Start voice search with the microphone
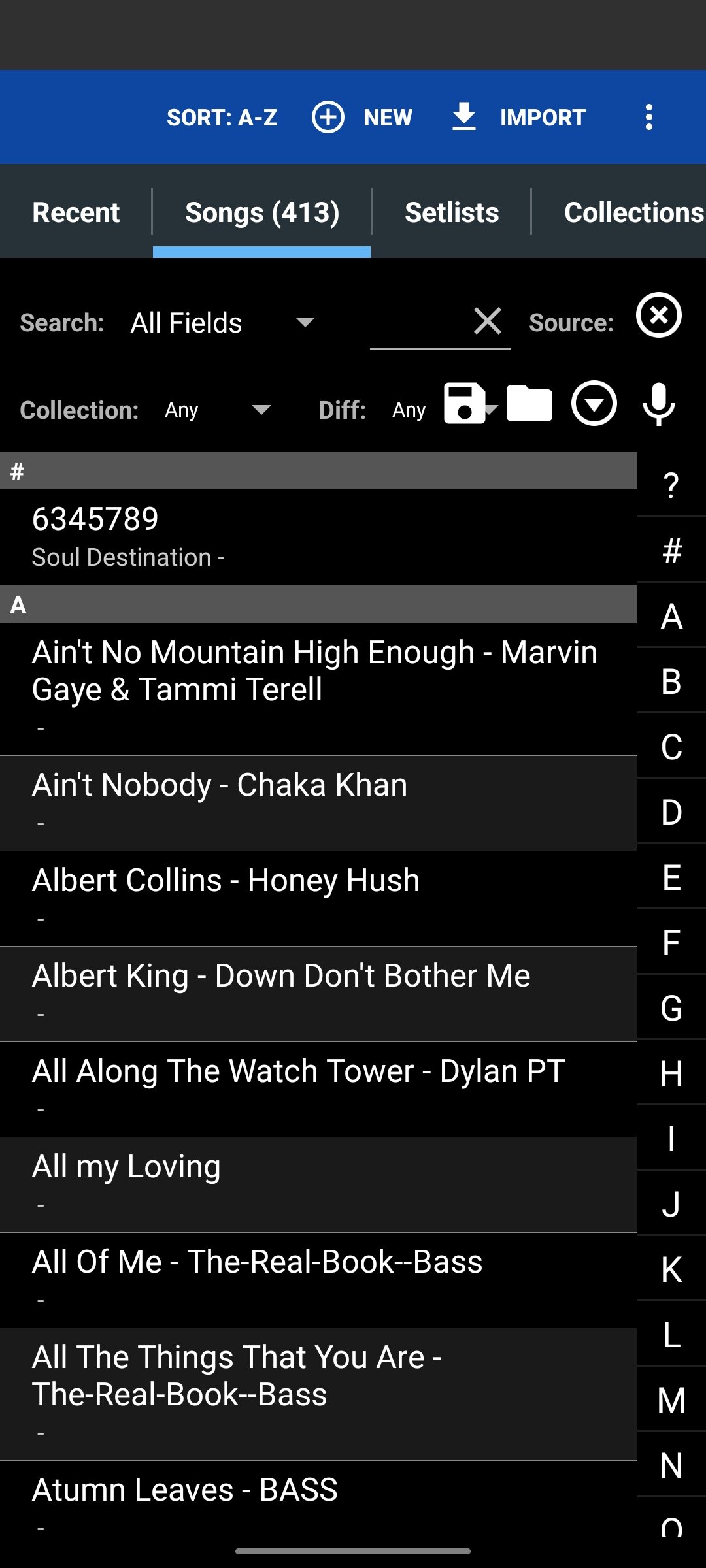 [658, 404]
